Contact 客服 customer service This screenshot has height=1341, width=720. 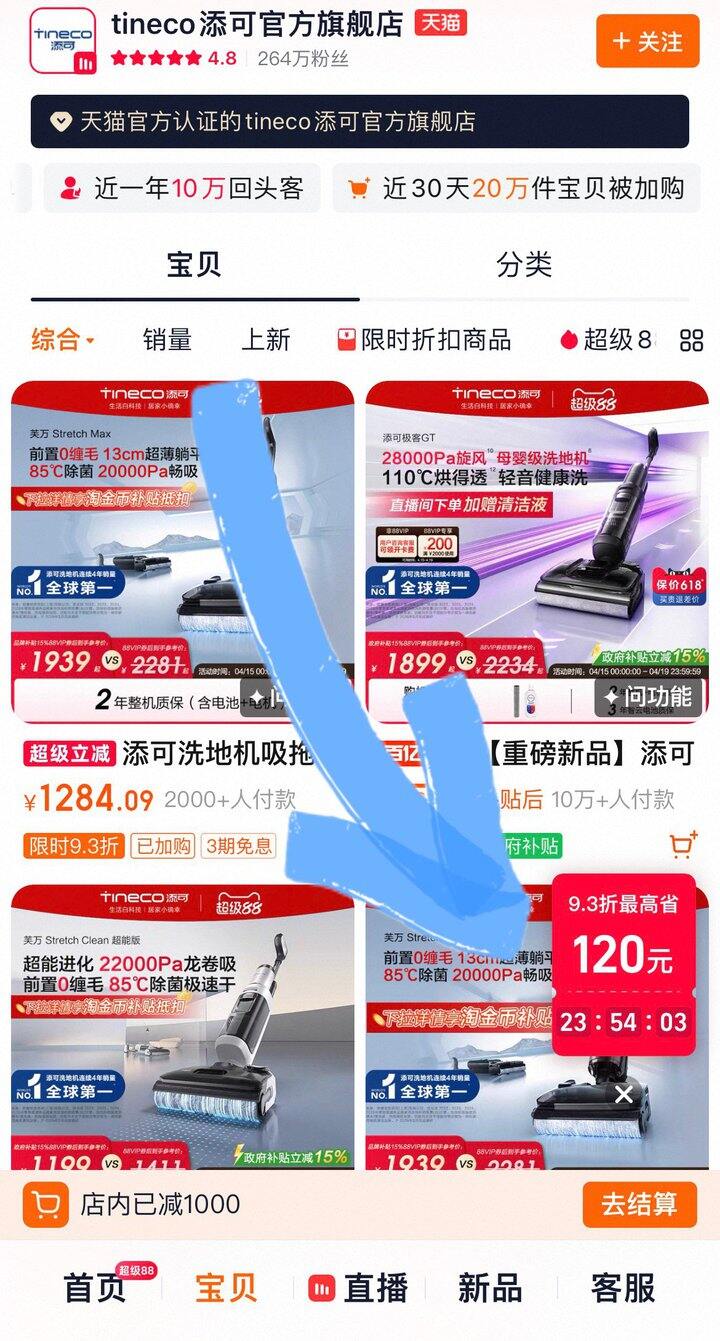pyautogui.click(x=623, y=1288)
